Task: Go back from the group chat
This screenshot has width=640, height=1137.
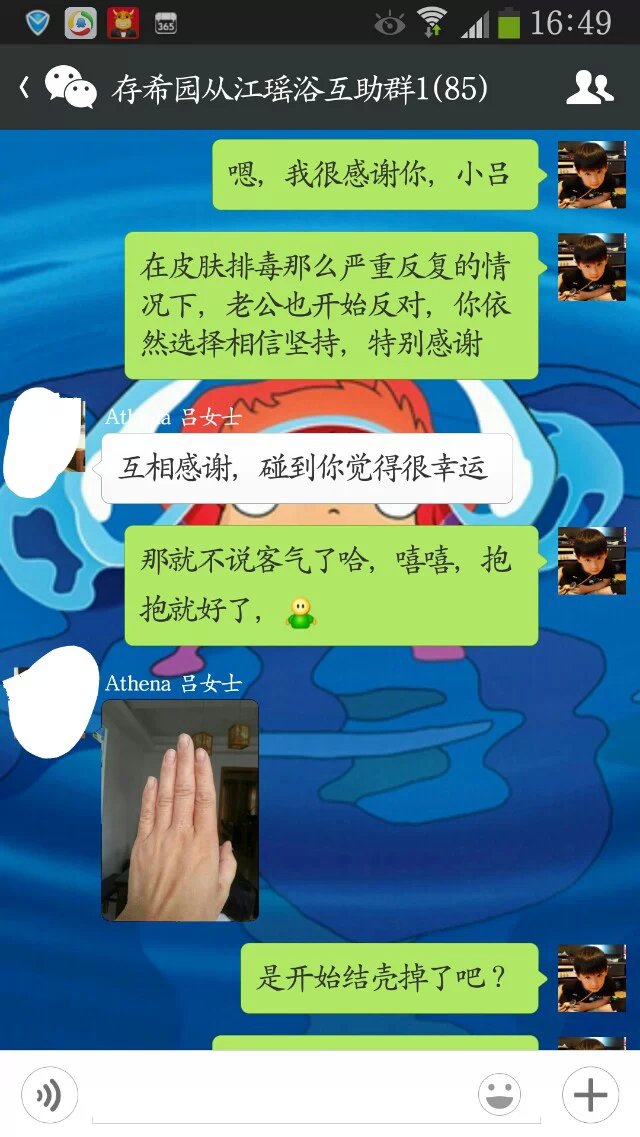Action: click(24, 88)
